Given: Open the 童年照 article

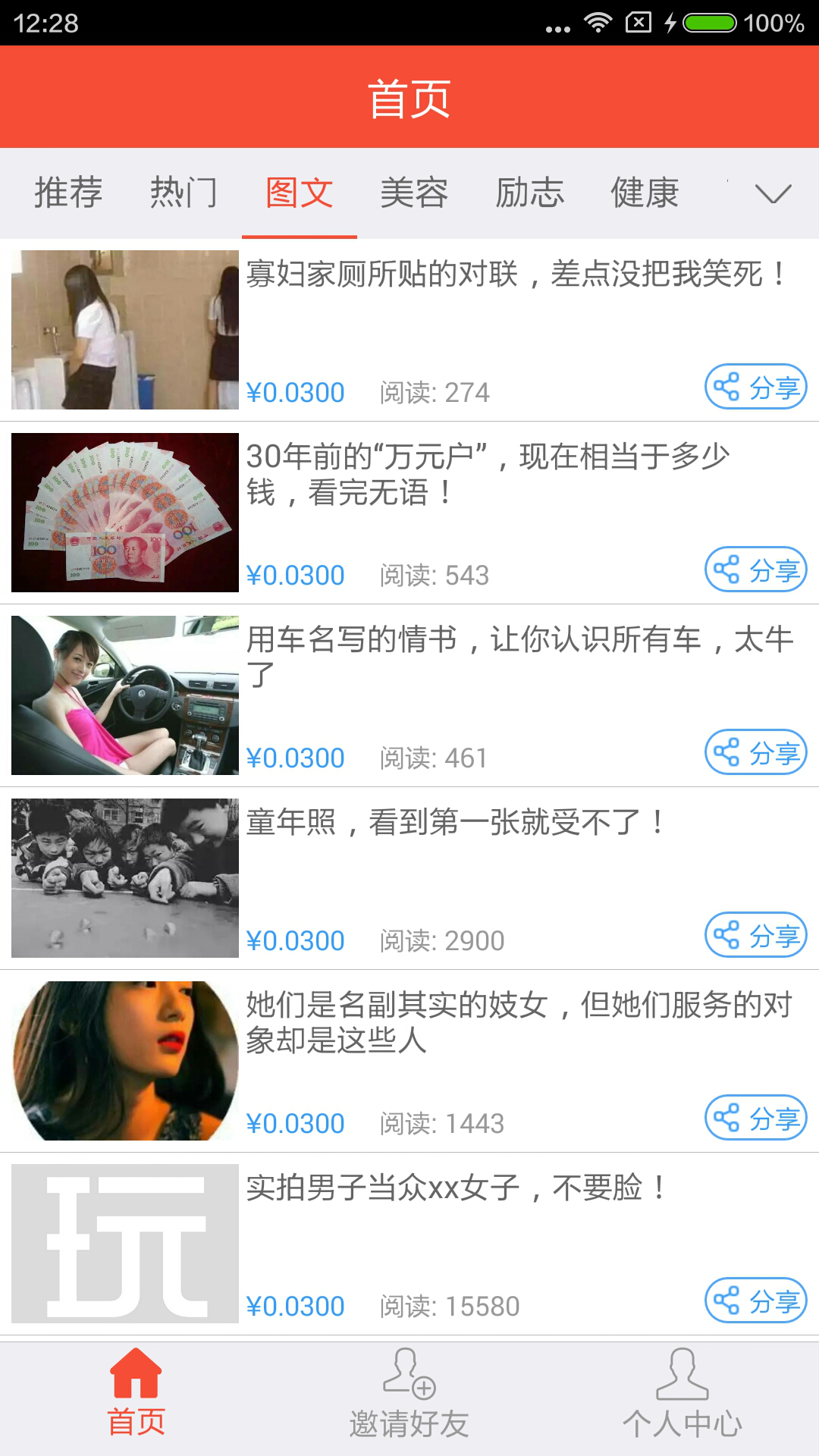Looking at the screenshot, I should [x=455, y=823].
